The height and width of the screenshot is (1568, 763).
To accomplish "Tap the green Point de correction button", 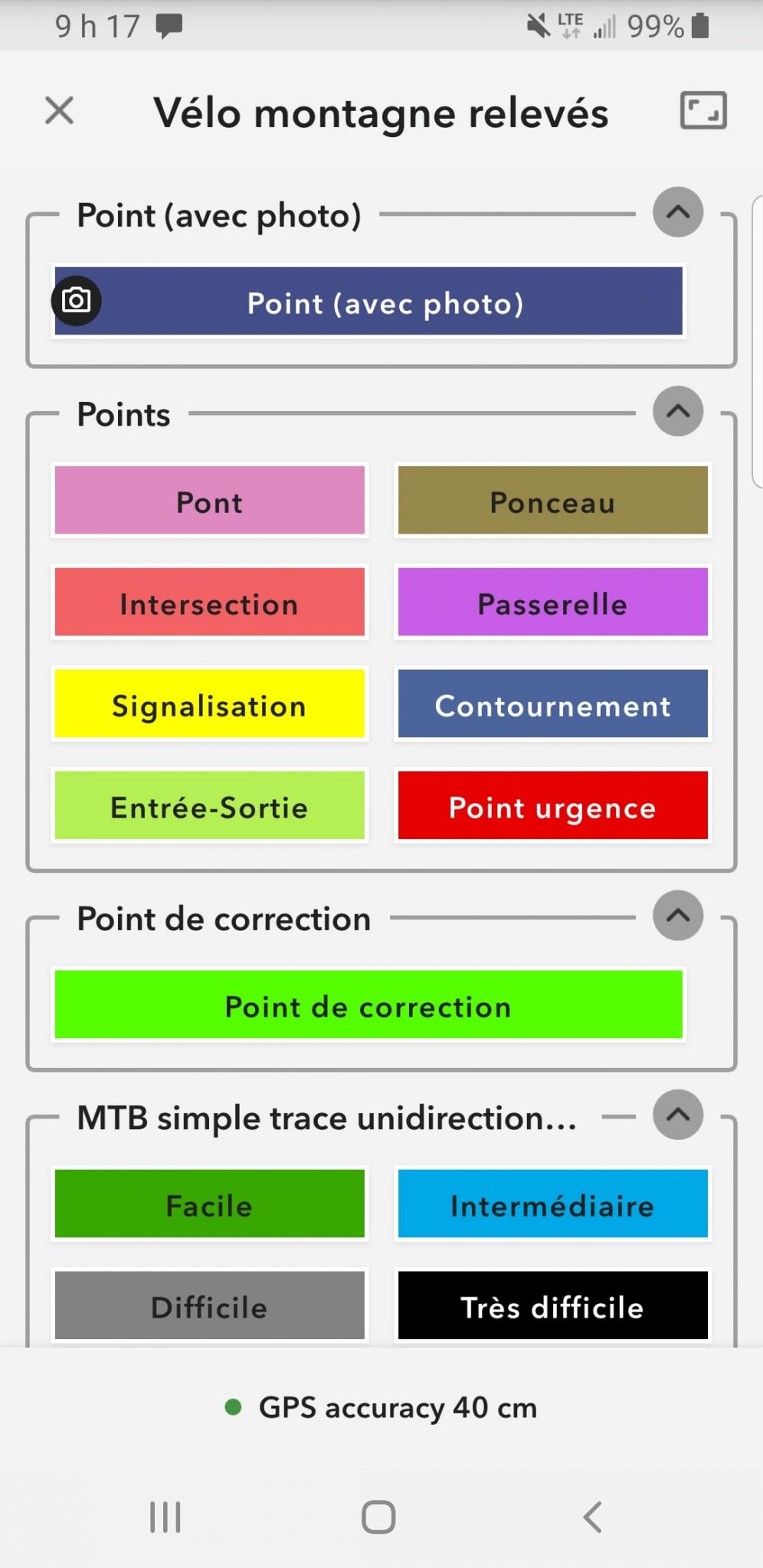I will pos(368,1004).
